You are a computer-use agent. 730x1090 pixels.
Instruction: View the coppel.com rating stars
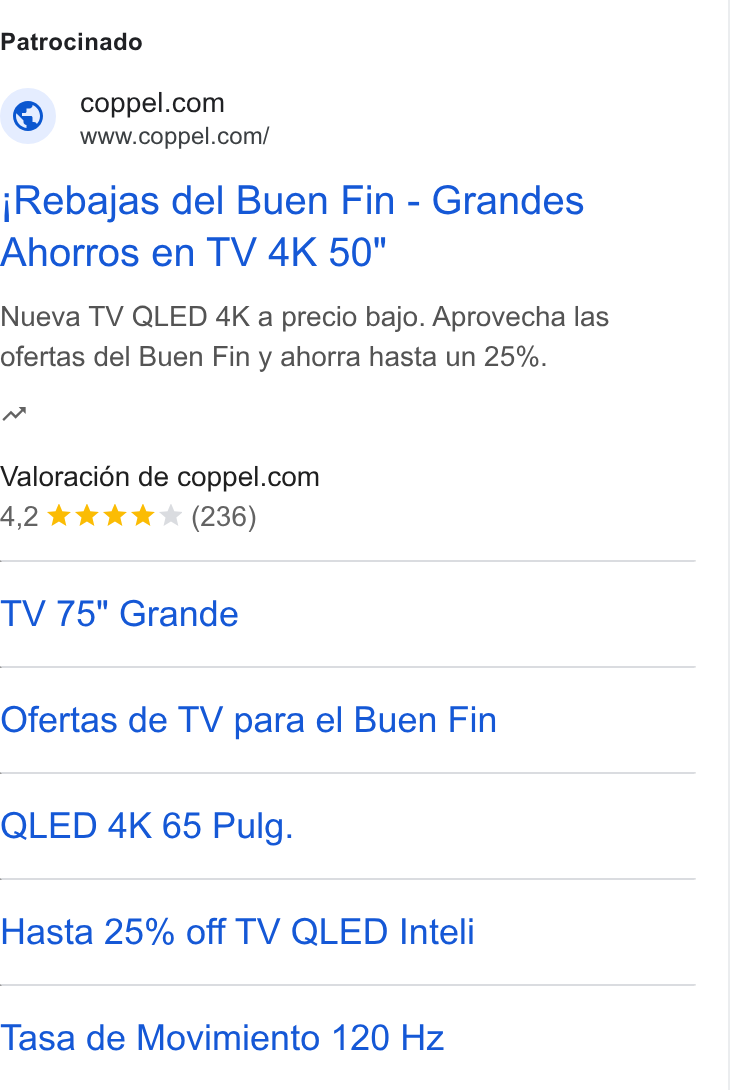tap(115, 516)
